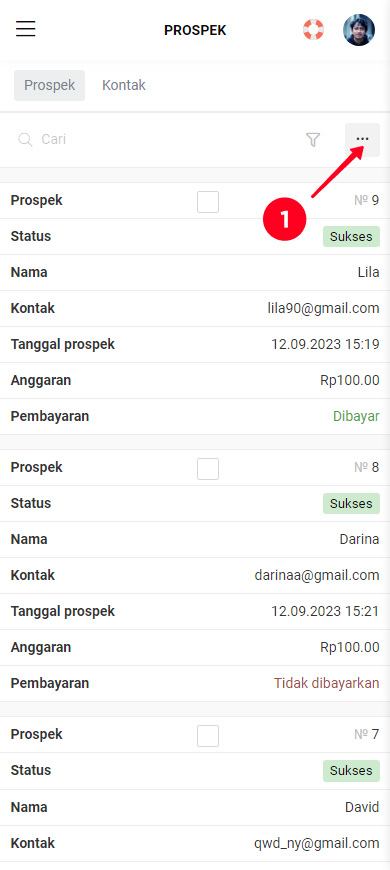The width and height of the screenshot is (390, 870).
Task: Open the filter funnel icon
Action: click(x=313, y=140)
